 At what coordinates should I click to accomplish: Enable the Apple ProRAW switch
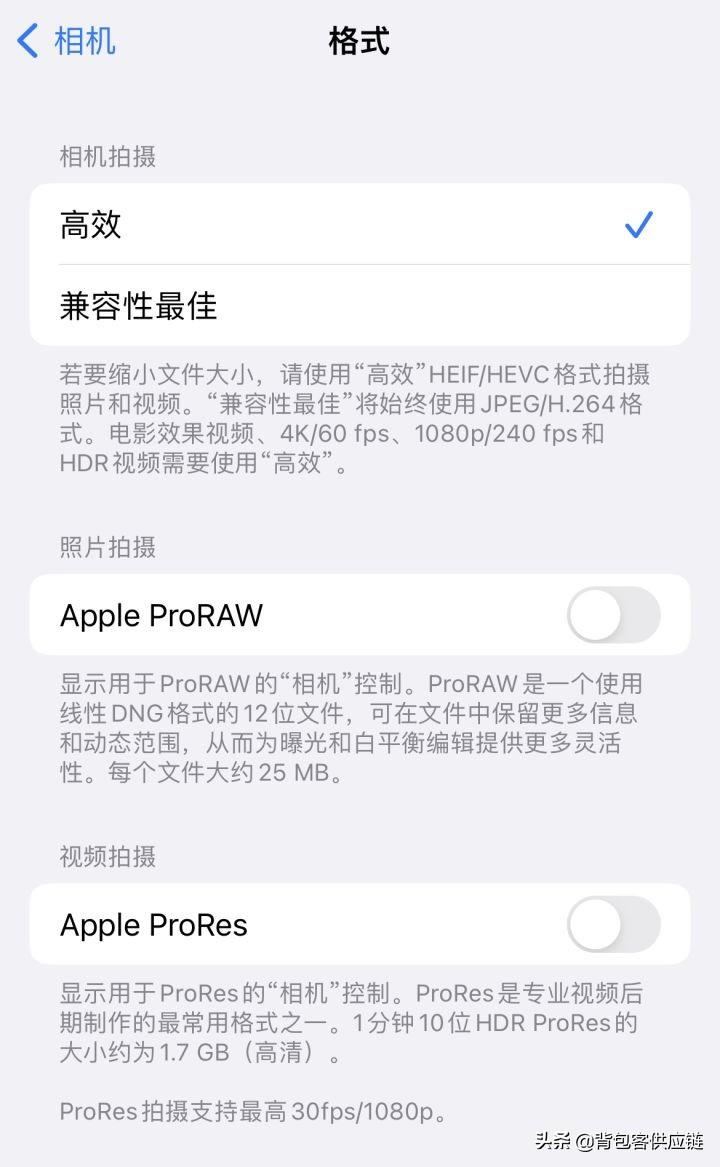pyautogui.click(x=613, y=615)
